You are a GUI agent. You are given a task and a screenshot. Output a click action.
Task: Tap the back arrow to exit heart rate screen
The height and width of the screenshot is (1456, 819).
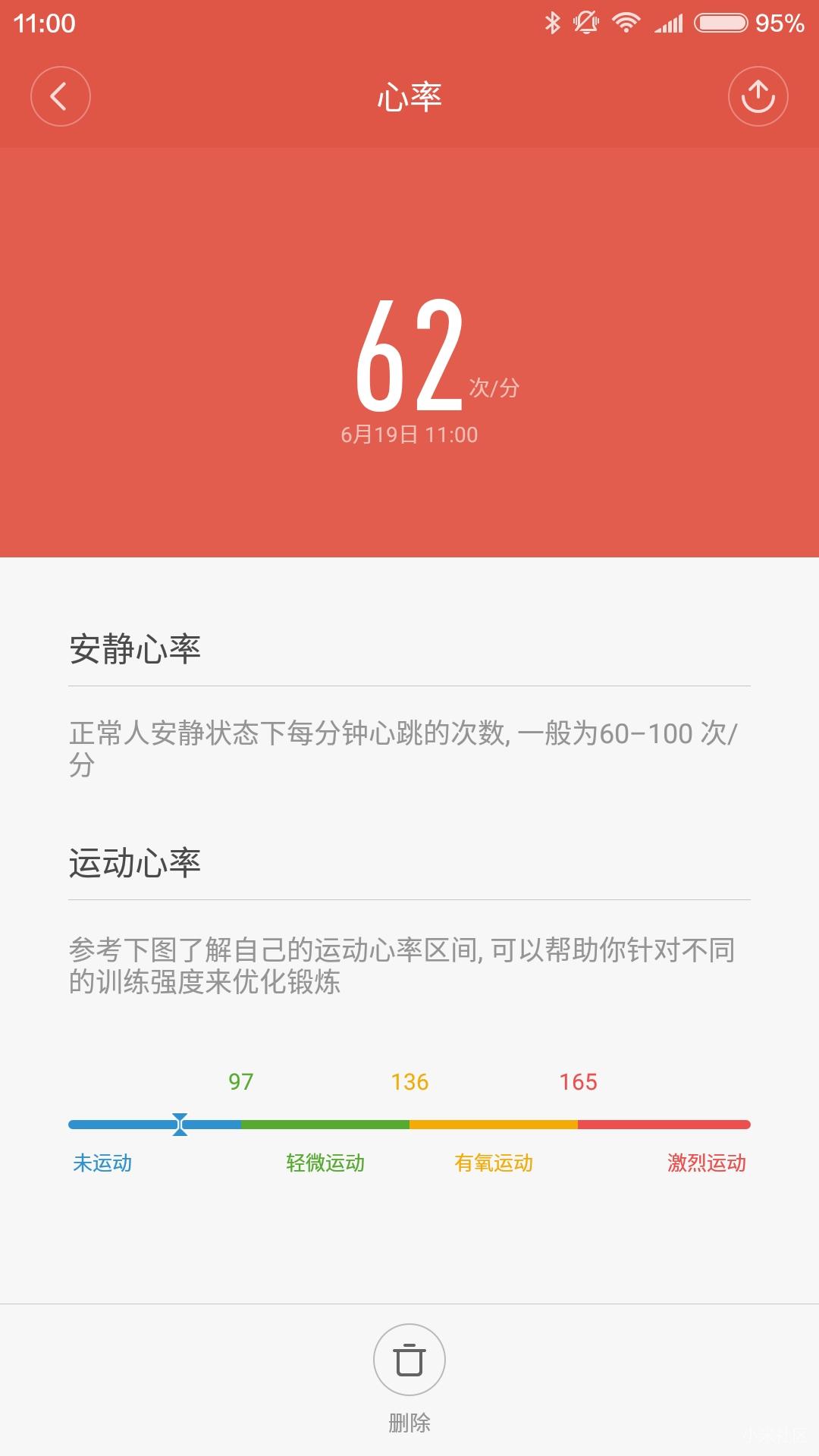pos(61,96)
